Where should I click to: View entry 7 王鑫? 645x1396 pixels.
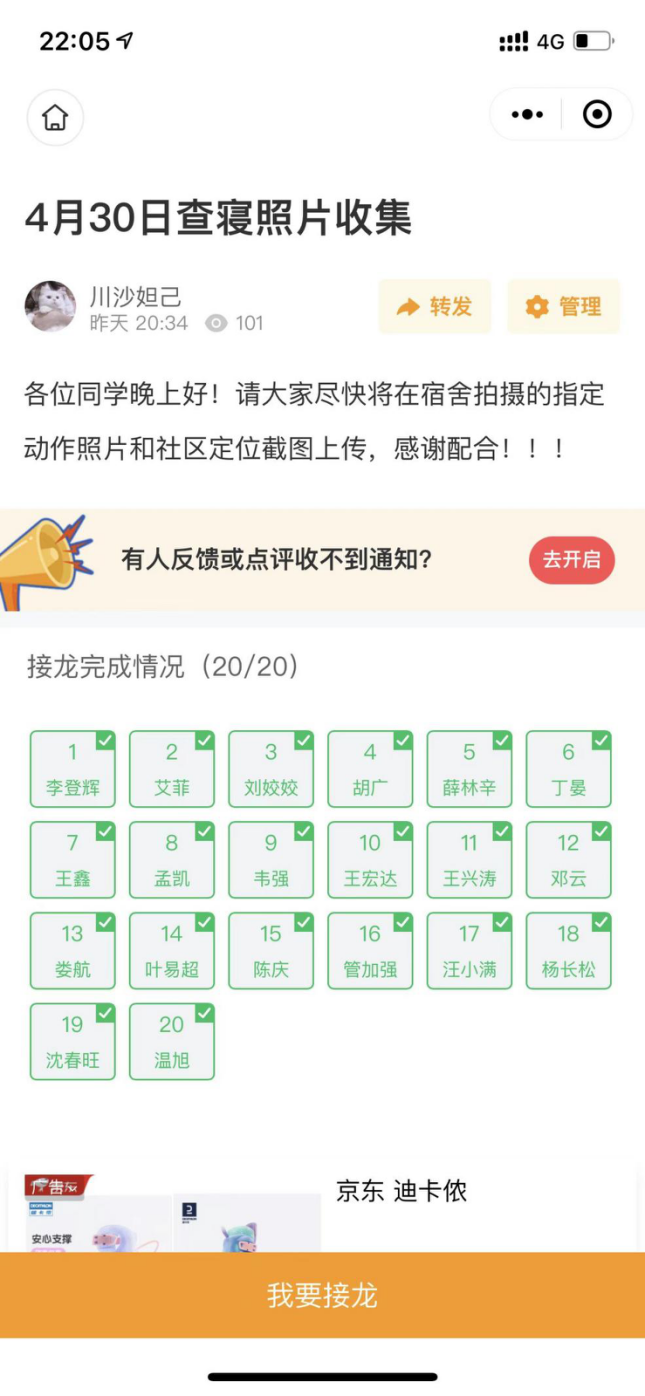tap(73, 860)
